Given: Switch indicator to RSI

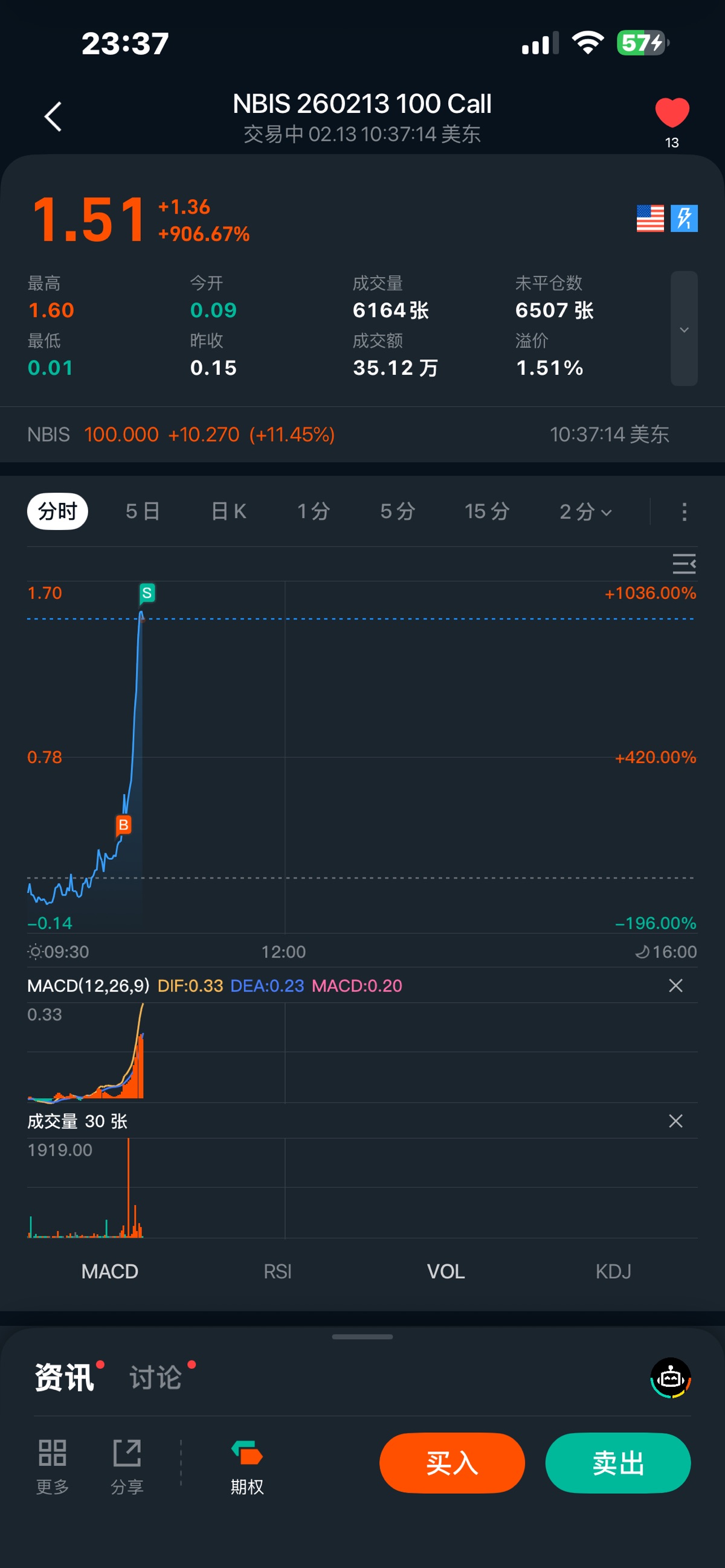Looking at the screenshot, I should [277, 1271].
